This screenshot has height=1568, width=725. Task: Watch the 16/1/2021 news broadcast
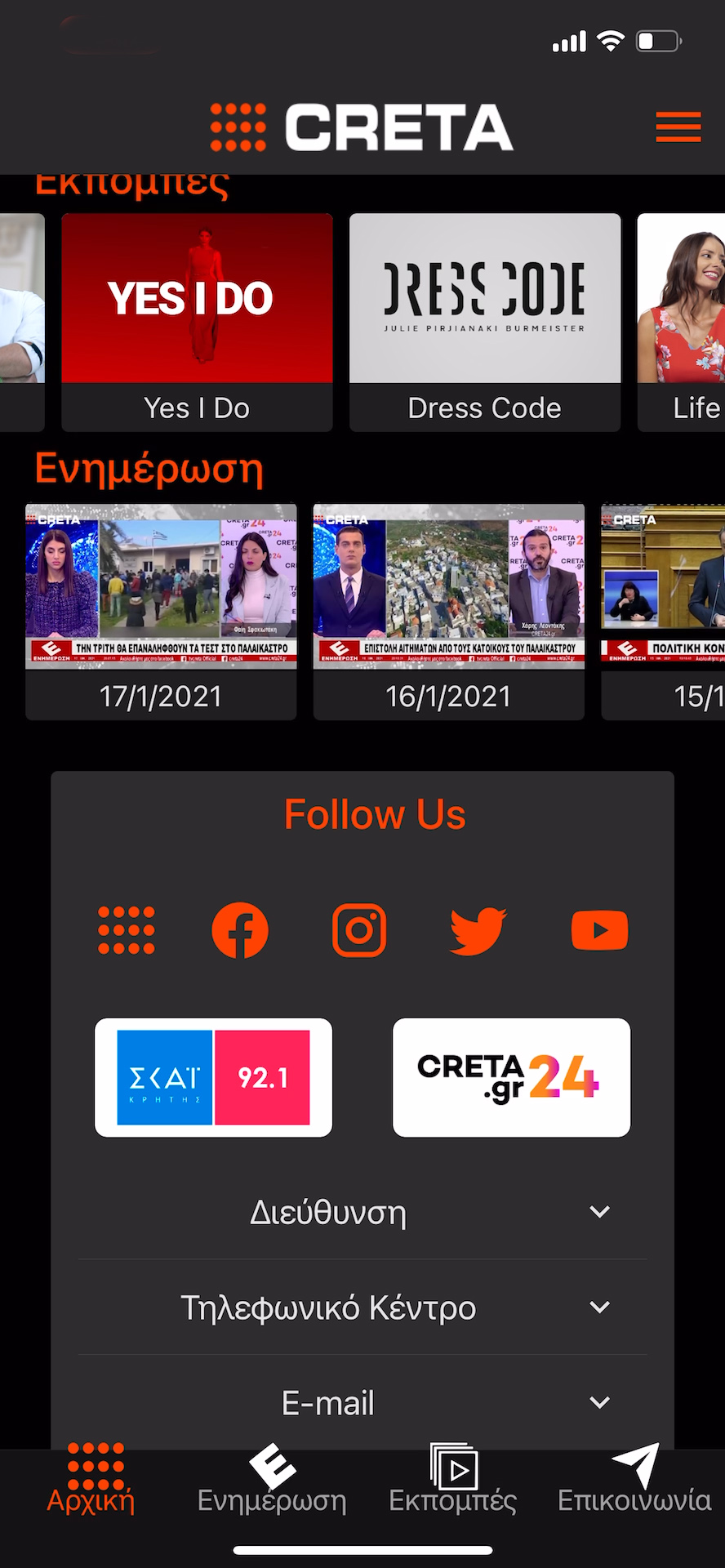click(x=449, y=612)
